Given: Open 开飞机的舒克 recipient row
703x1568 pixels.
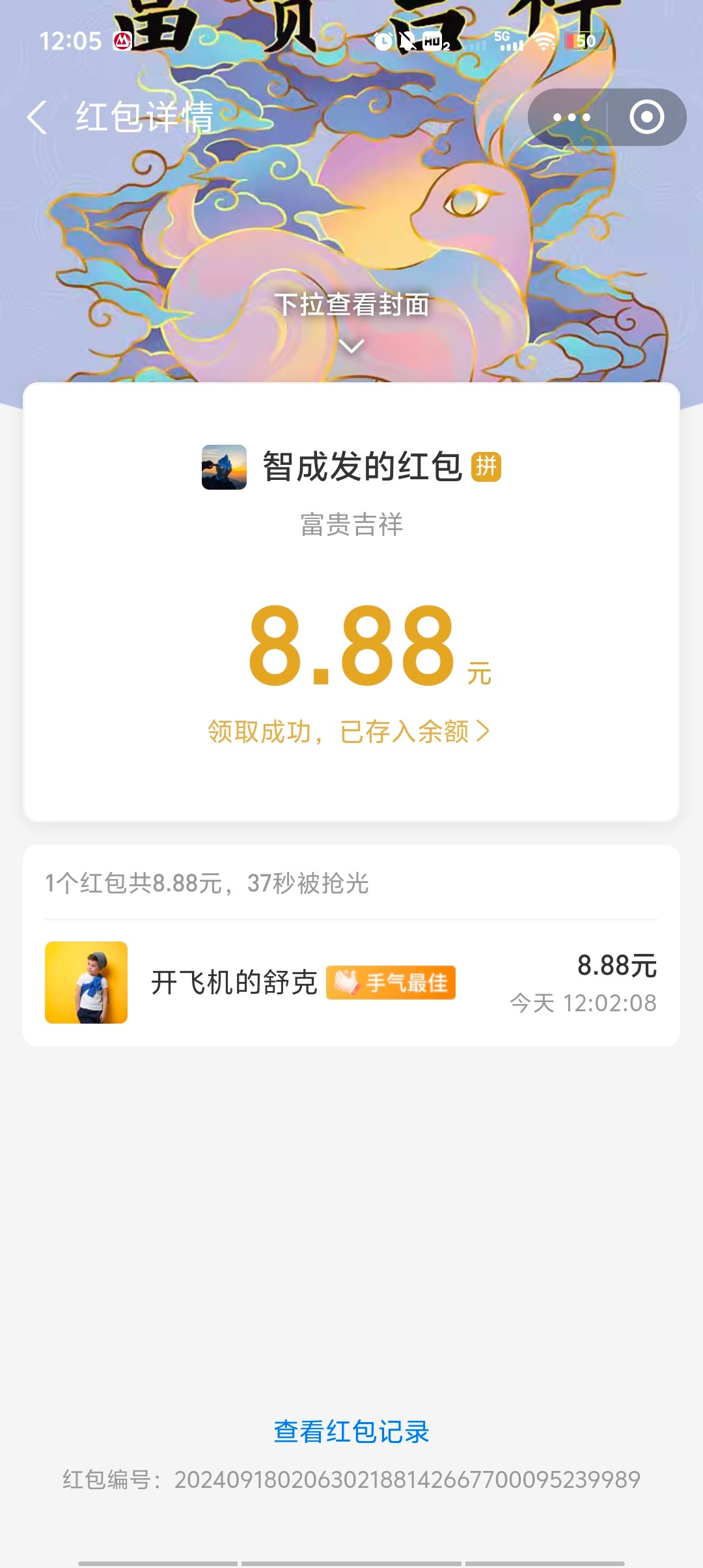Looking at the screenshot, I should 351,983.
